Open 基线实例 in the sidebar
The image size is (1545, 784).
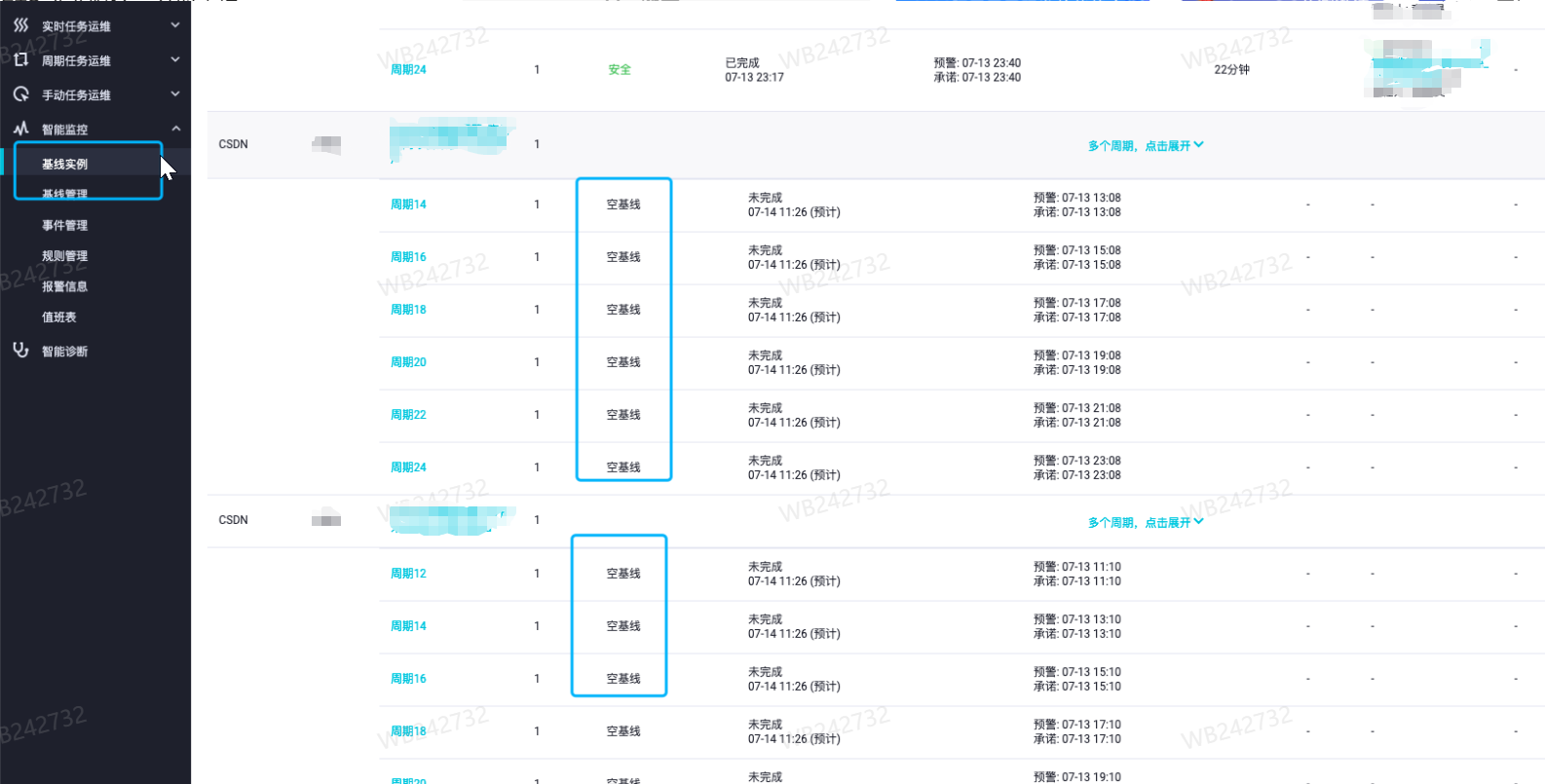[64, 164]
